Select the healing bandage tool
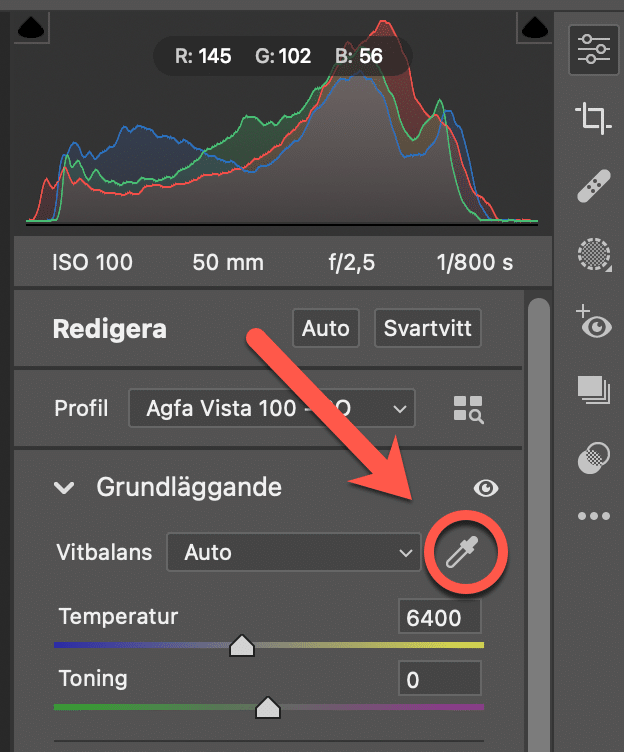Image resolution: width=624 pixels, height=752 pixels. pyautogui.click(x=593, y=186)
